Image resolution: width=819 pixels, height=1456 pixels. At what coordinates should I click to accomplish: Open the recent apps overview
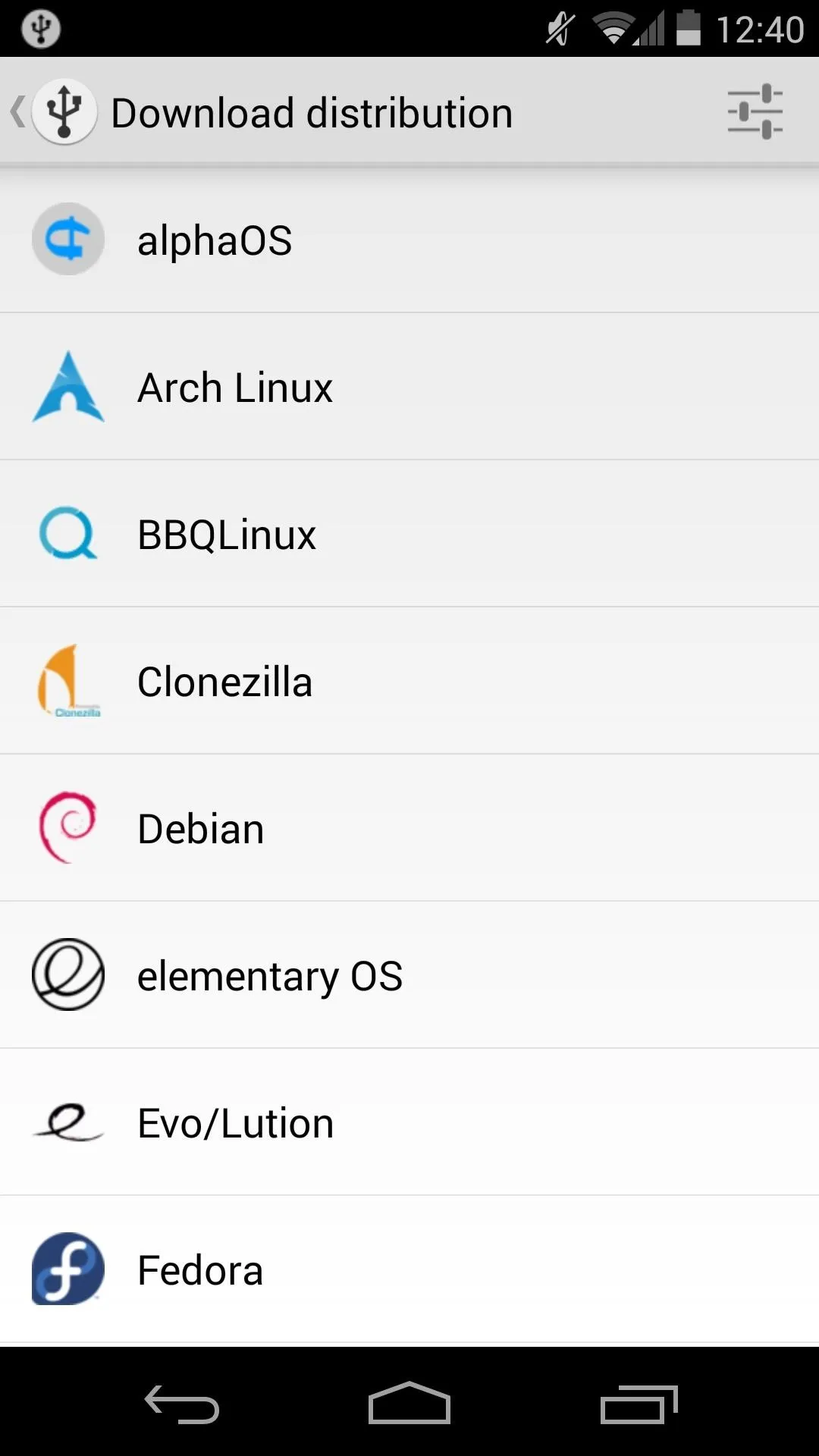point(639,1404)
